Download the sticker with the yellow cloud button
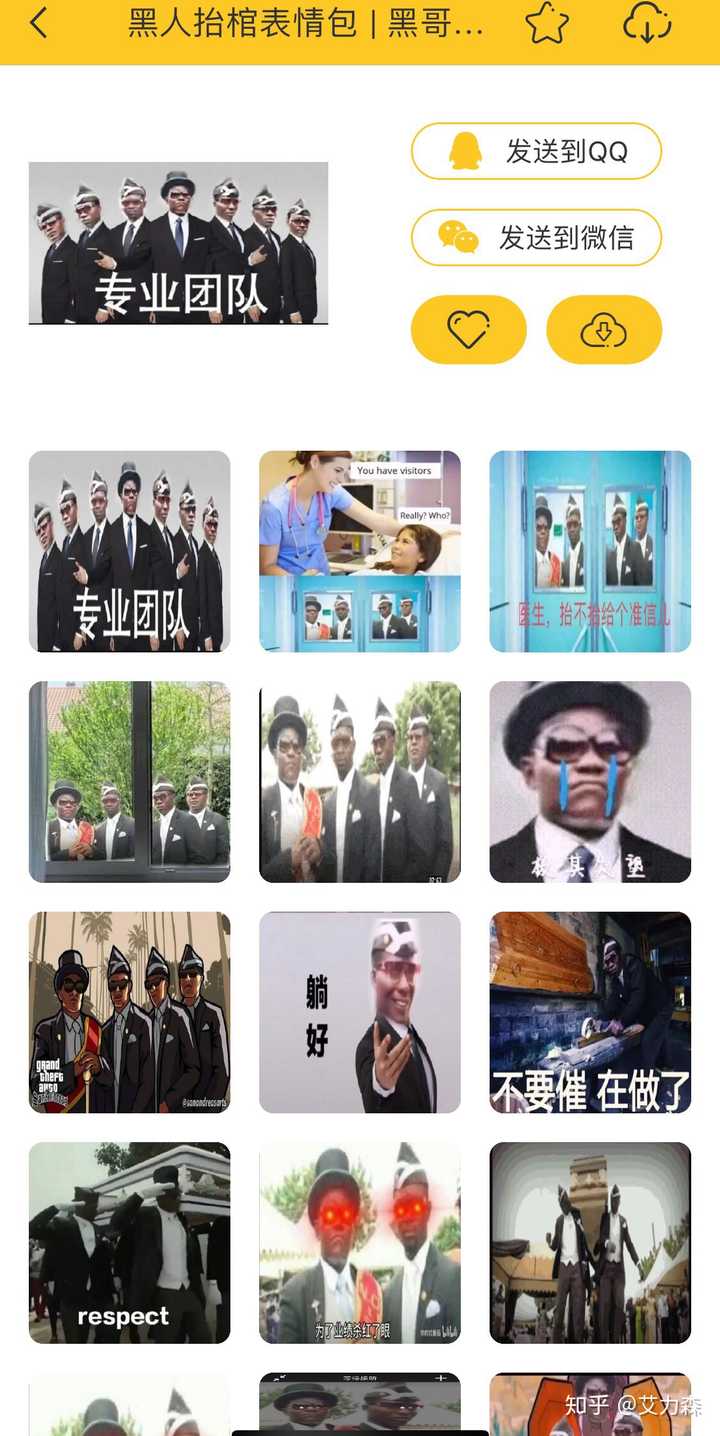Screen dimensions: 720x1436 603,330
